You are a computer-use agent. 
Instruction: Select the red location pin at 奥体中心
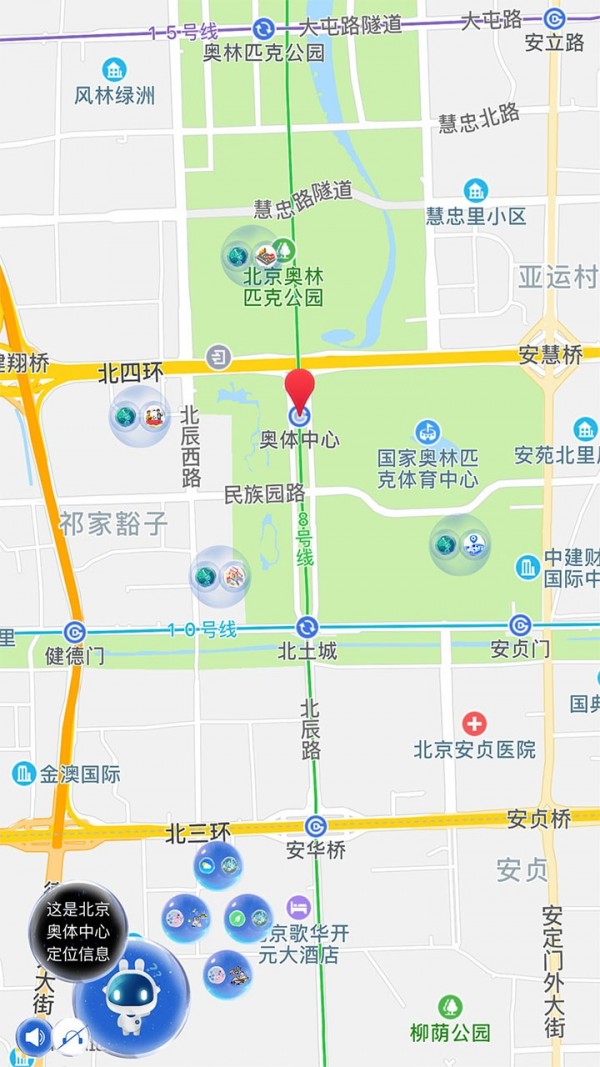[299, 390]
